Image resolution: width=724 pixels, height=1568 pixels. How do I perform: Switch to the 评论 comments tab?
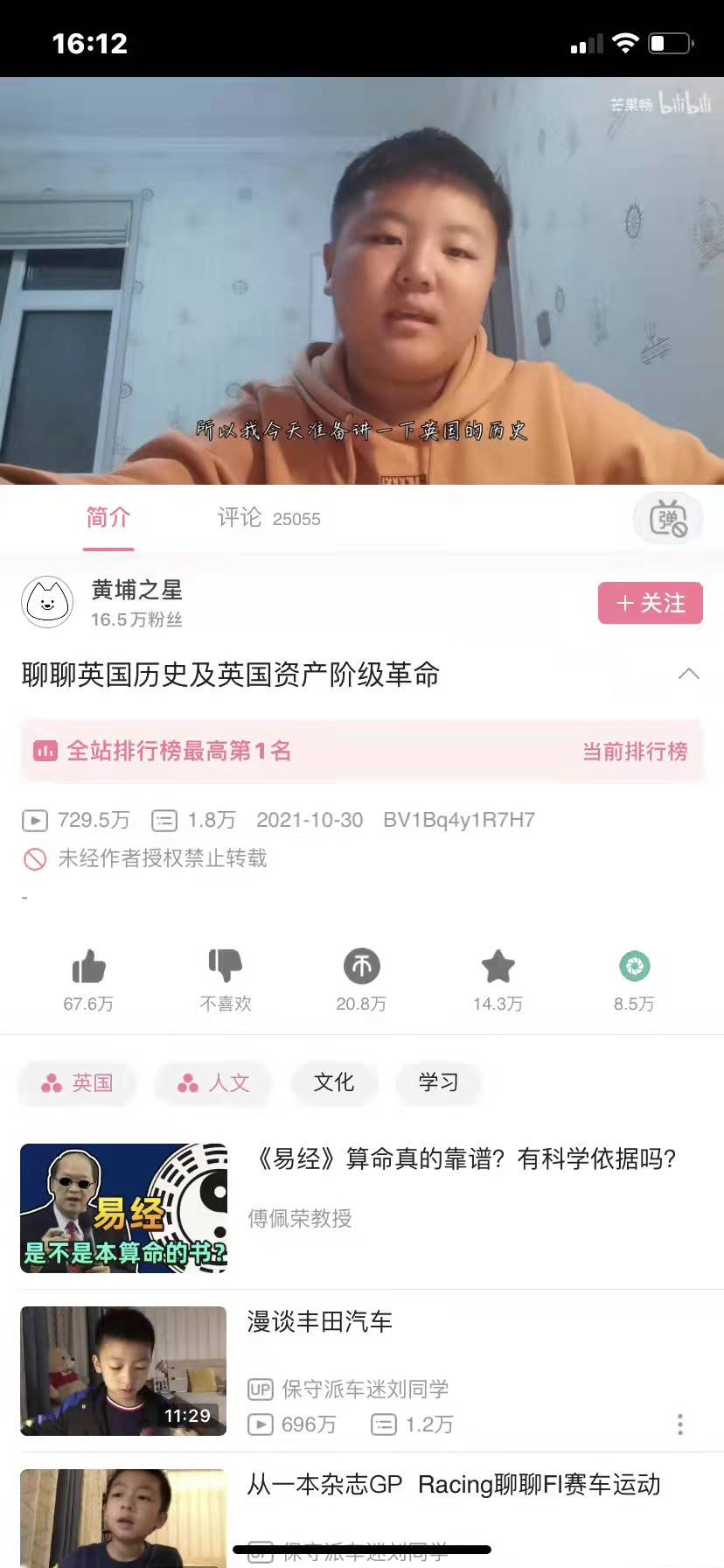(x=268, y=518)
